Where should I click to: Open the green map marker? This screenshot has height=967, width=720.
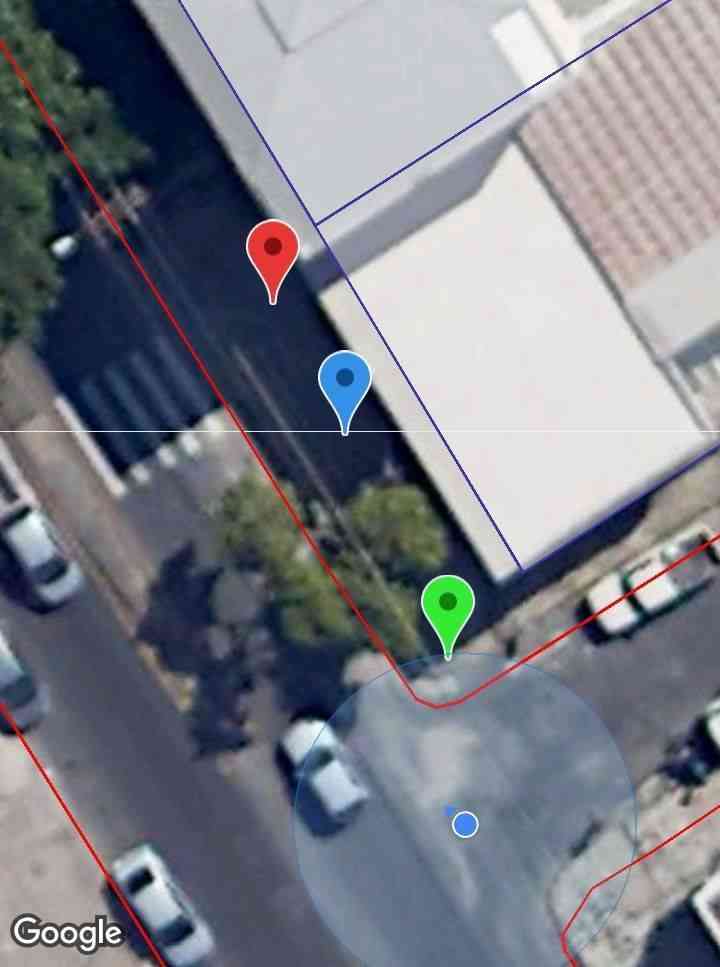(x=448, y=605)
